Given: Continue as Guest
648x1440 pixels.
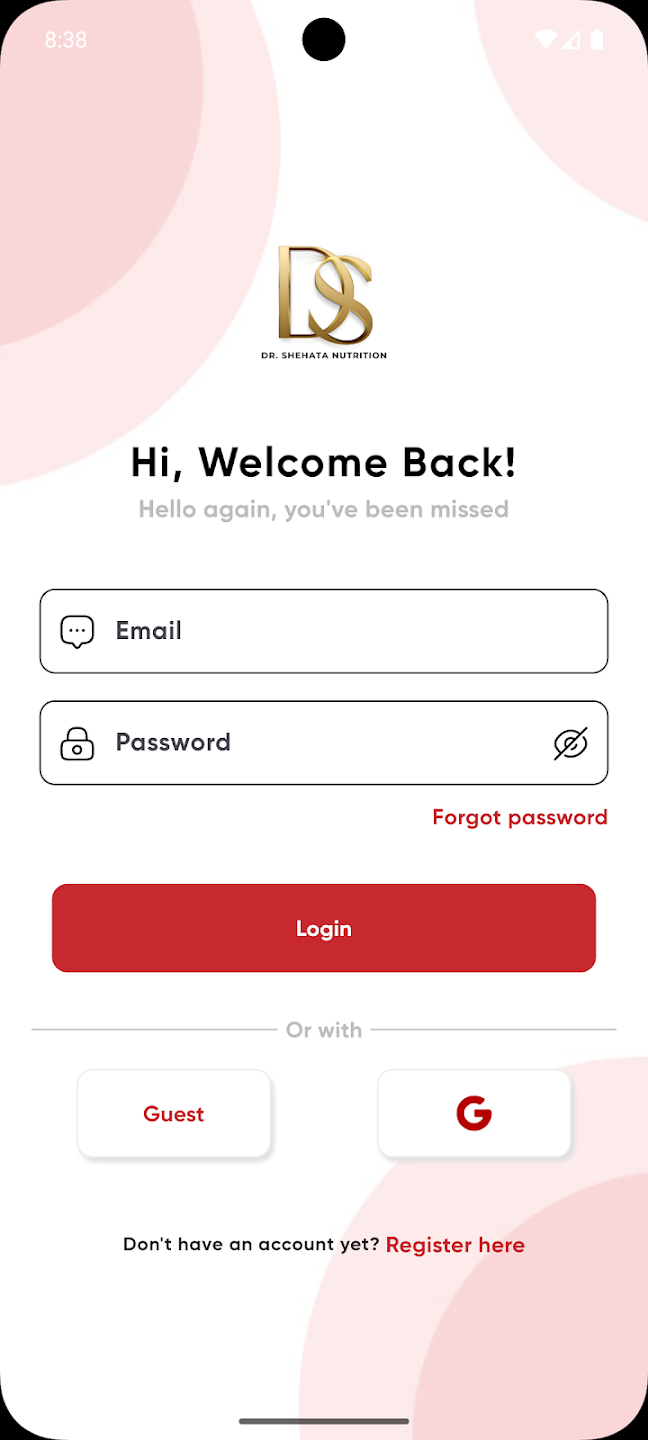Looking at the screenshot, I should (x=174, y=1114).
